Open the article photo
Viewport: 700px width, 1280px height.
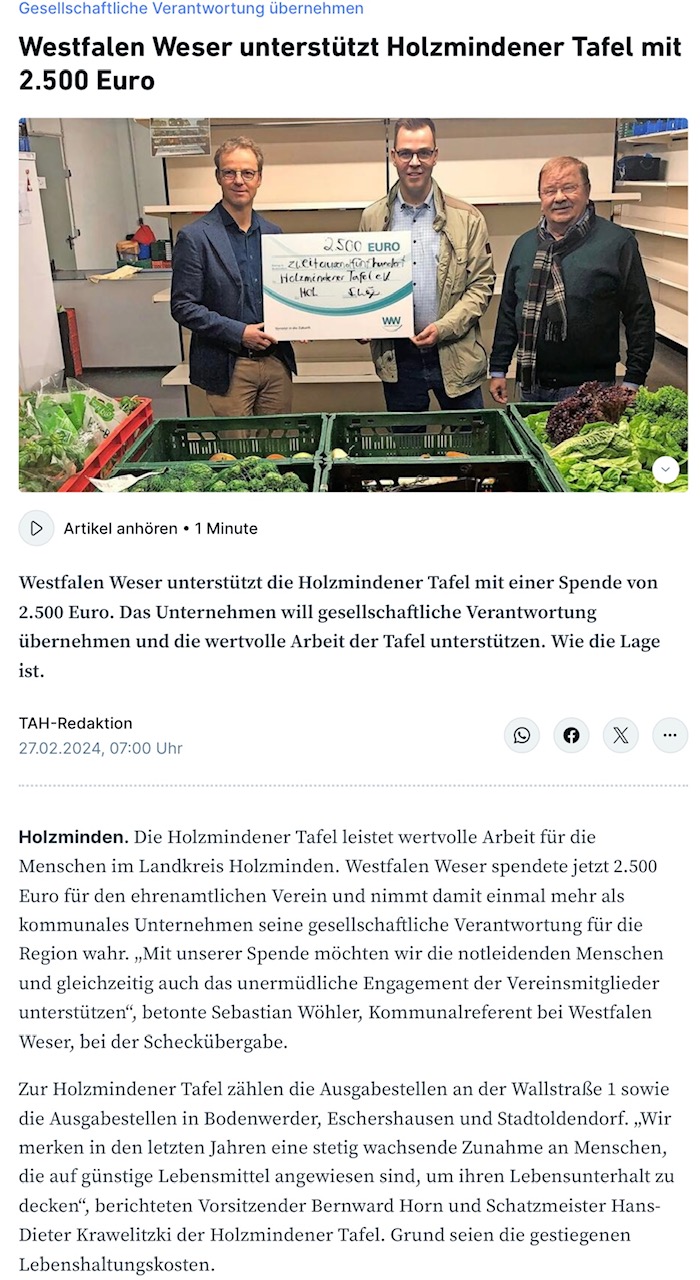tap(353, 305)
